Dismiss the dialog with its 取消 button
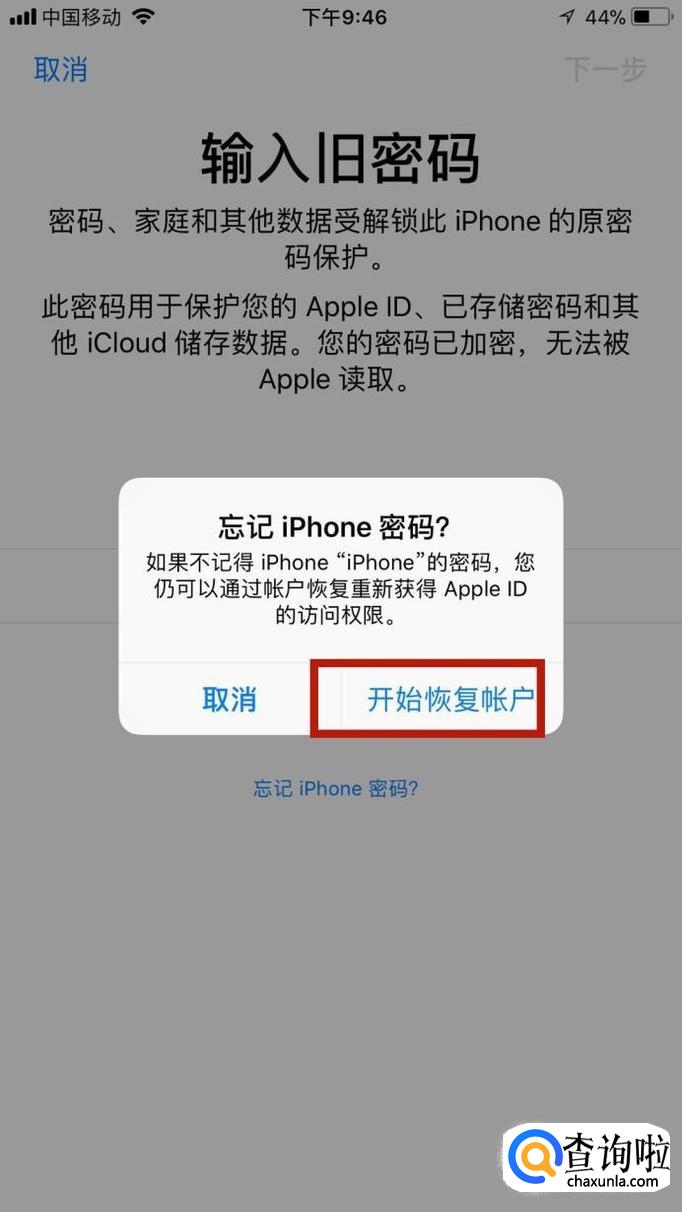The width and height of the screenshot is (682, 1212). pos(230,699)
